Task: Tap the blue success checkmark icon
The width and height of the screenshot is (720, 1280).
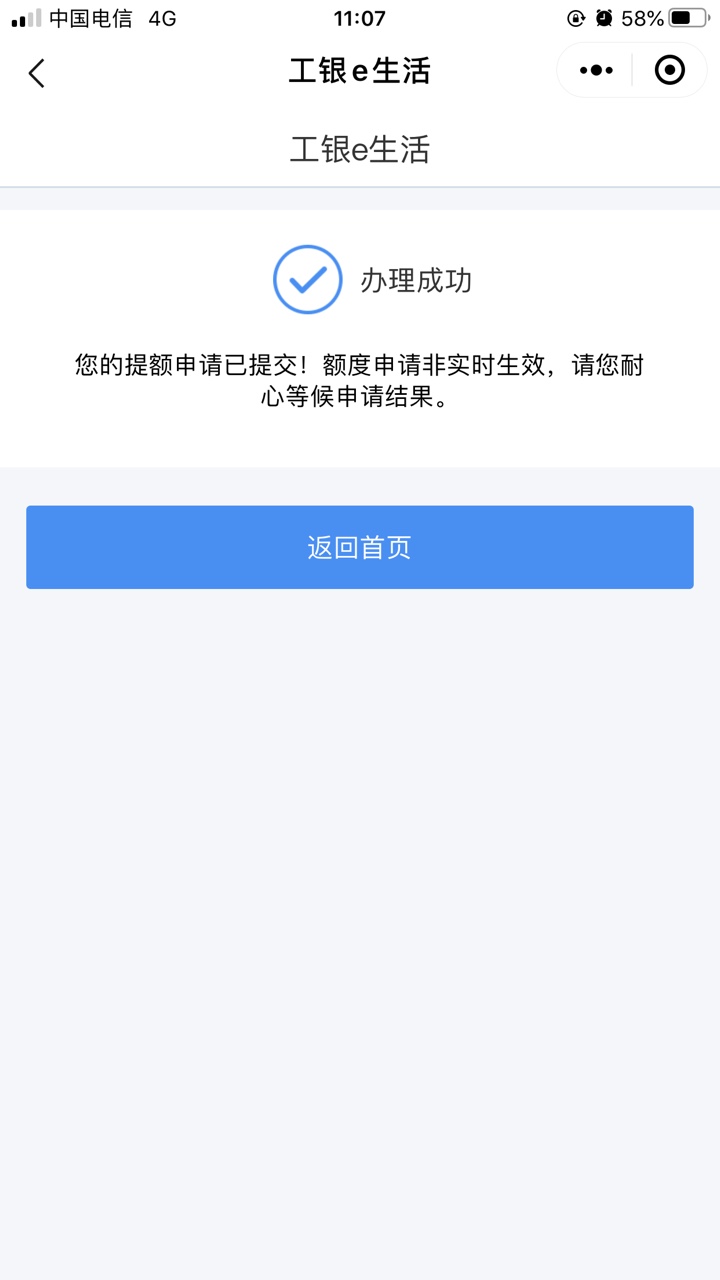Action: pos(307,280)
